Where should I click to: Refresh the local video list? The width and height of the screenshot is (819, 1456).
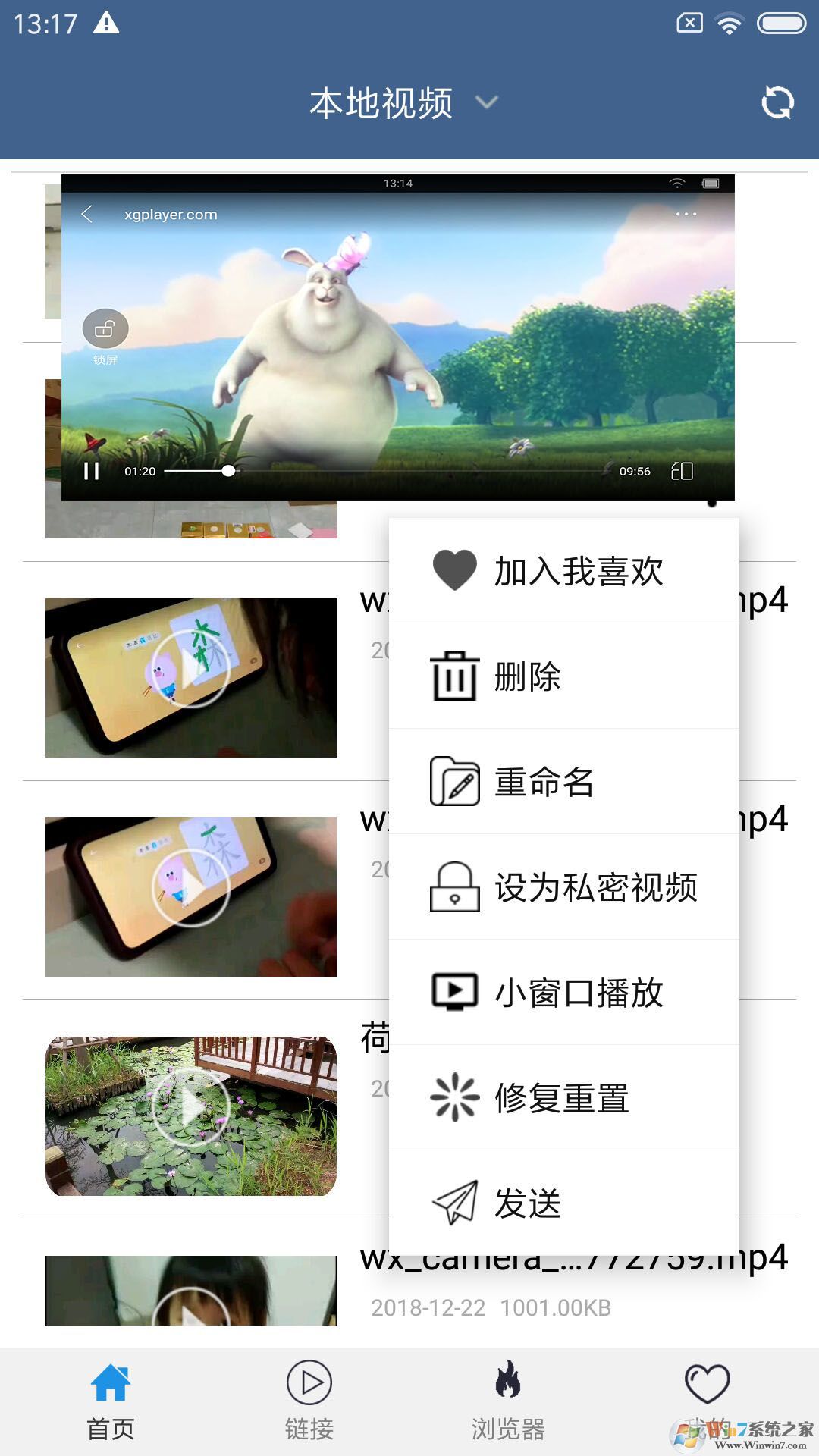[777, 102]
